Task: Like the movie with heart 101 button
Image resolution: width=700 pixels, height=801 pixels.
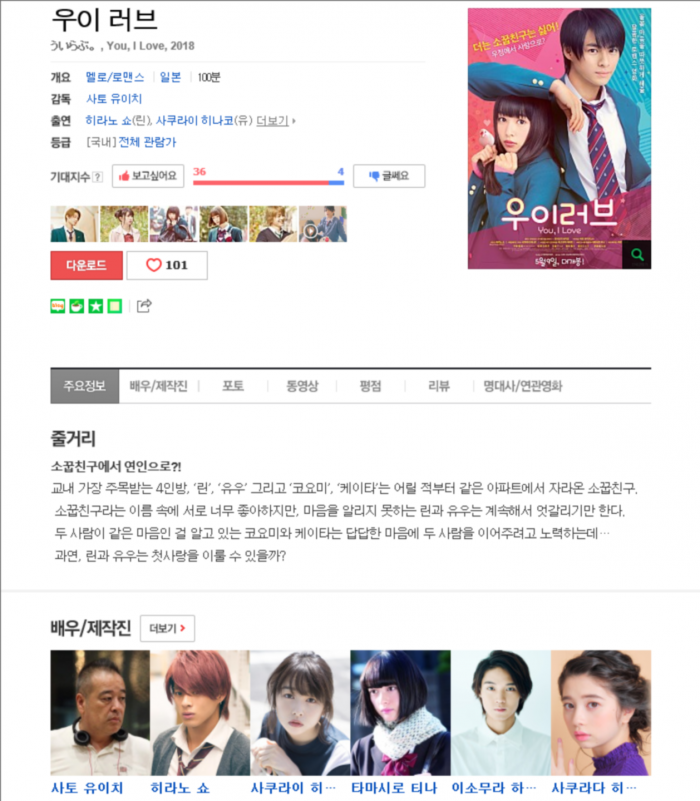Action: [167, 265]
